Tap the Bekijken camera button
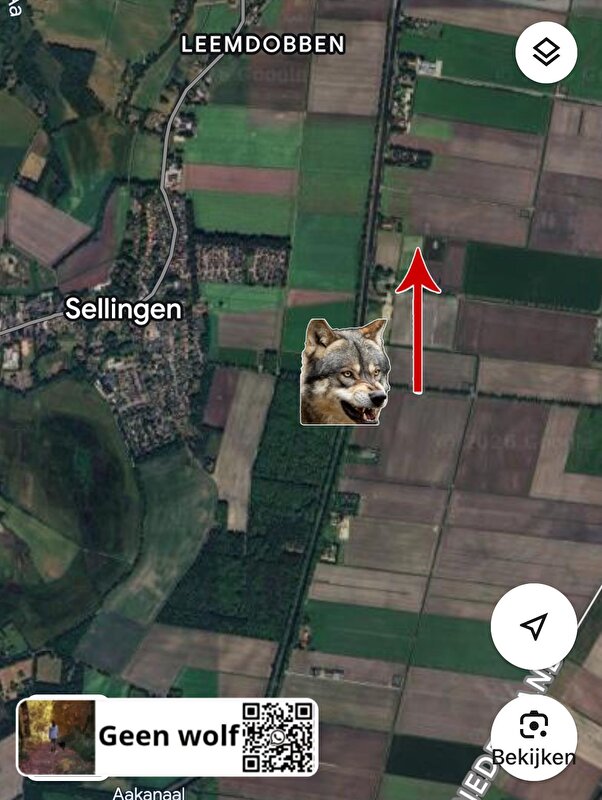This screenshot has width=602, height=800. 534,735
